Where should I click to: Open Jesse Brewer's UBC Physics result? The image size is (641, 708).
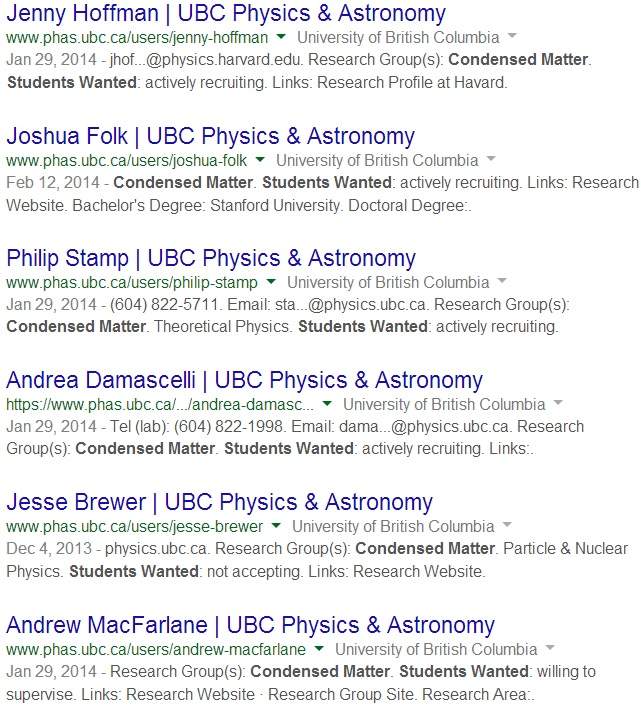219,502
